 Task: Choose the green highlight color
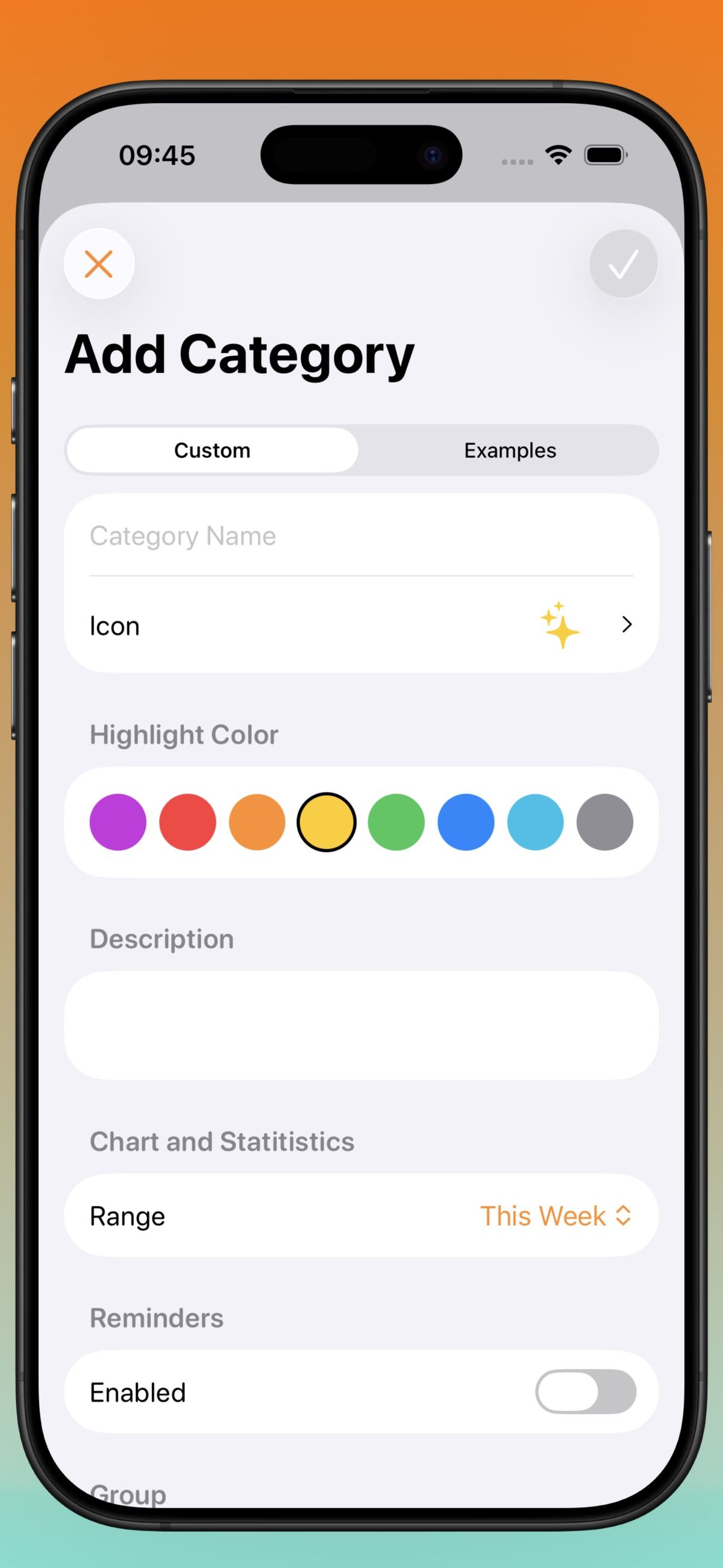[396, 822]
